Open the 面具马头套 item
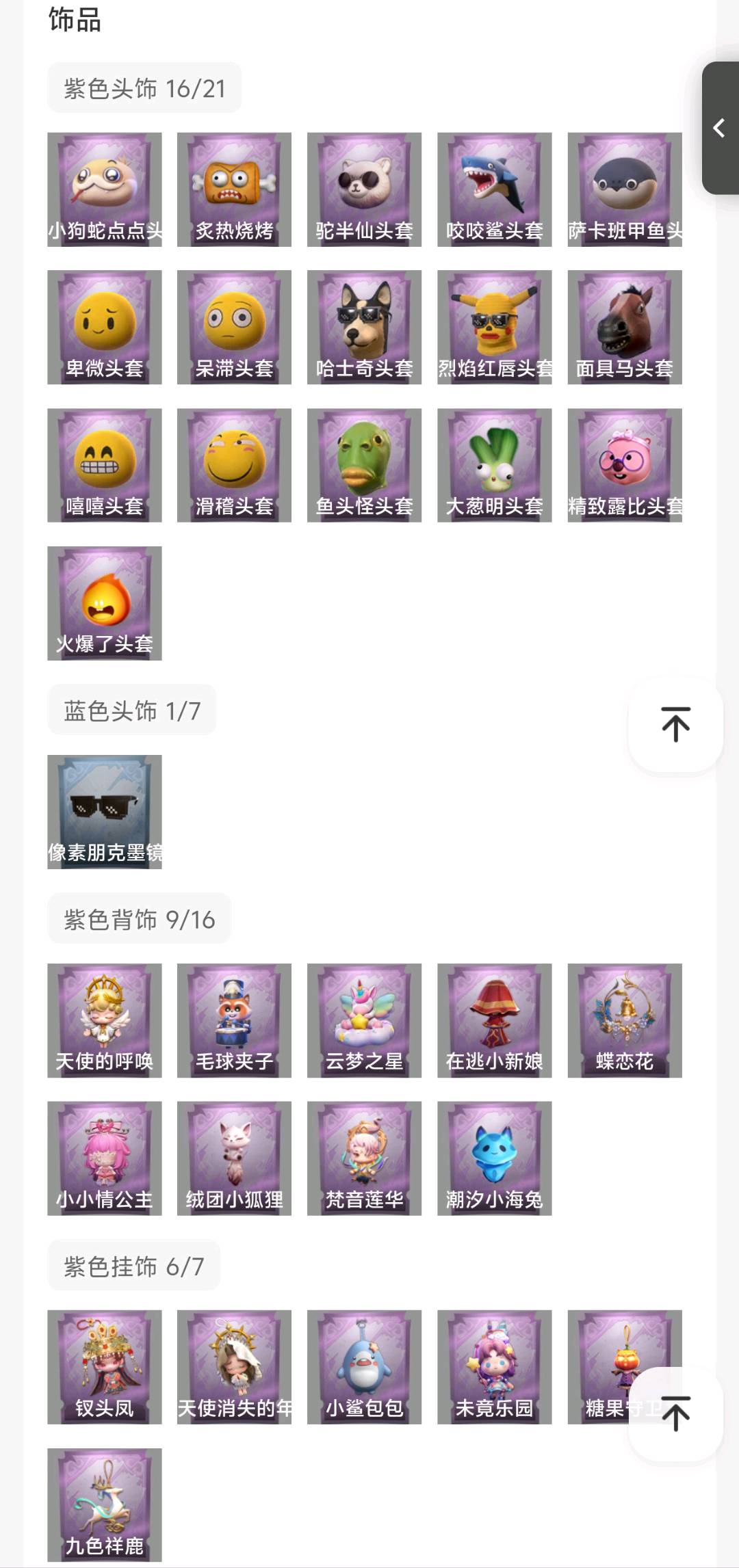This screenshot has width=739, height=1568. point(624,327)
